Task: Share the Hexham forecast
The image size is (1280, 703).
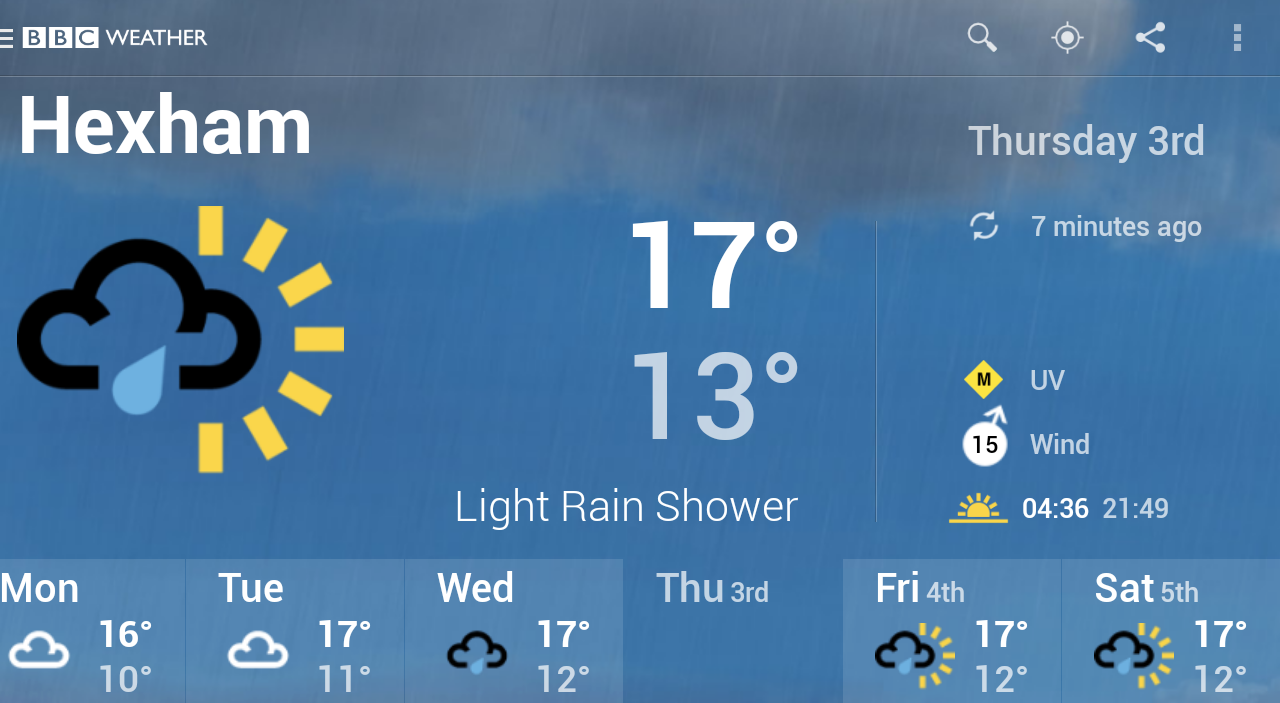Action: click(x=1151, y=38)
